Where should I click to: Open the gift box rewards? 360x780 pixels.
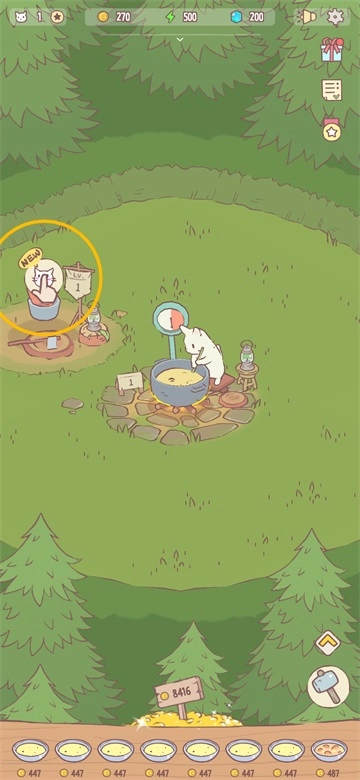pyautogui.click(x=332, y=50)
